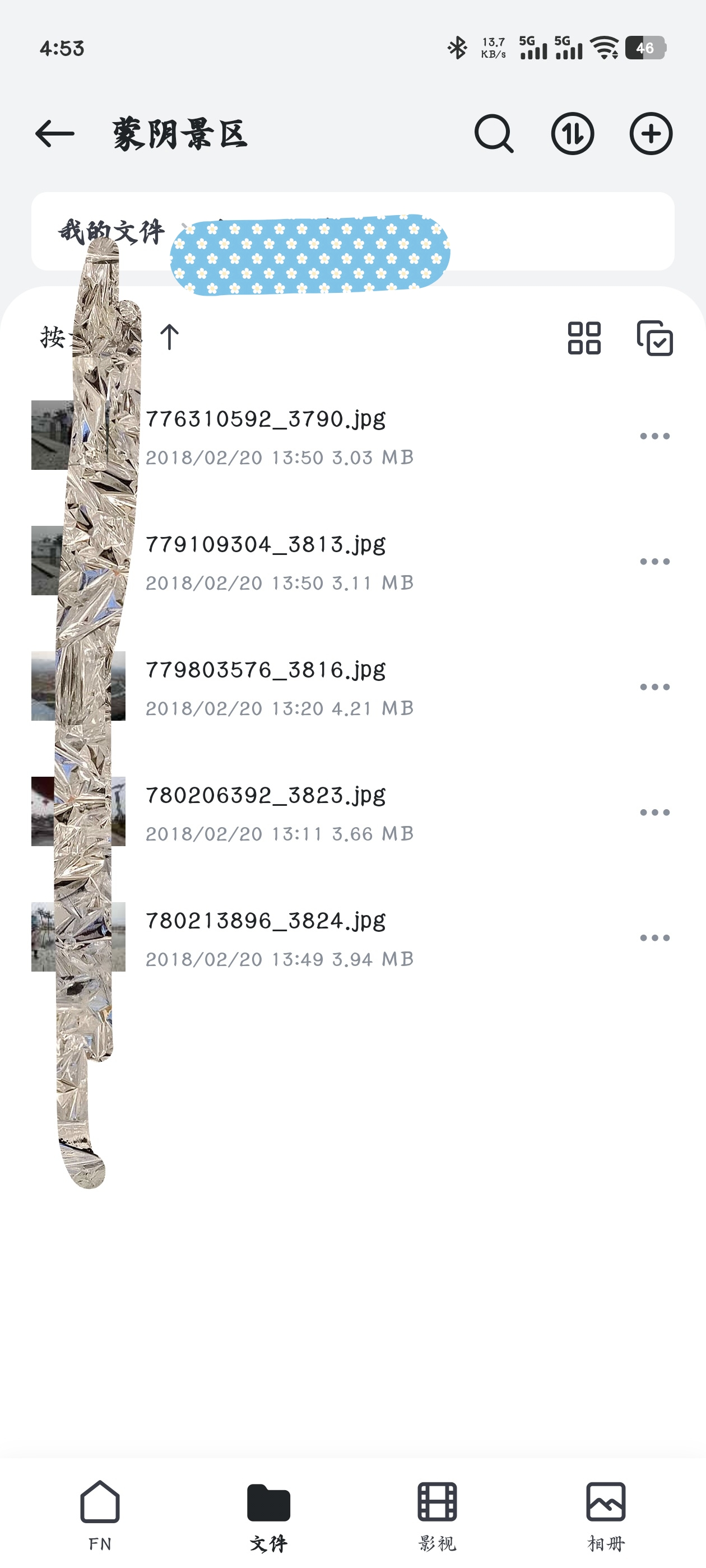The width and height of the screenshot is (706, 1568).
Task: Enable multi-select mode
Action: 655,338
